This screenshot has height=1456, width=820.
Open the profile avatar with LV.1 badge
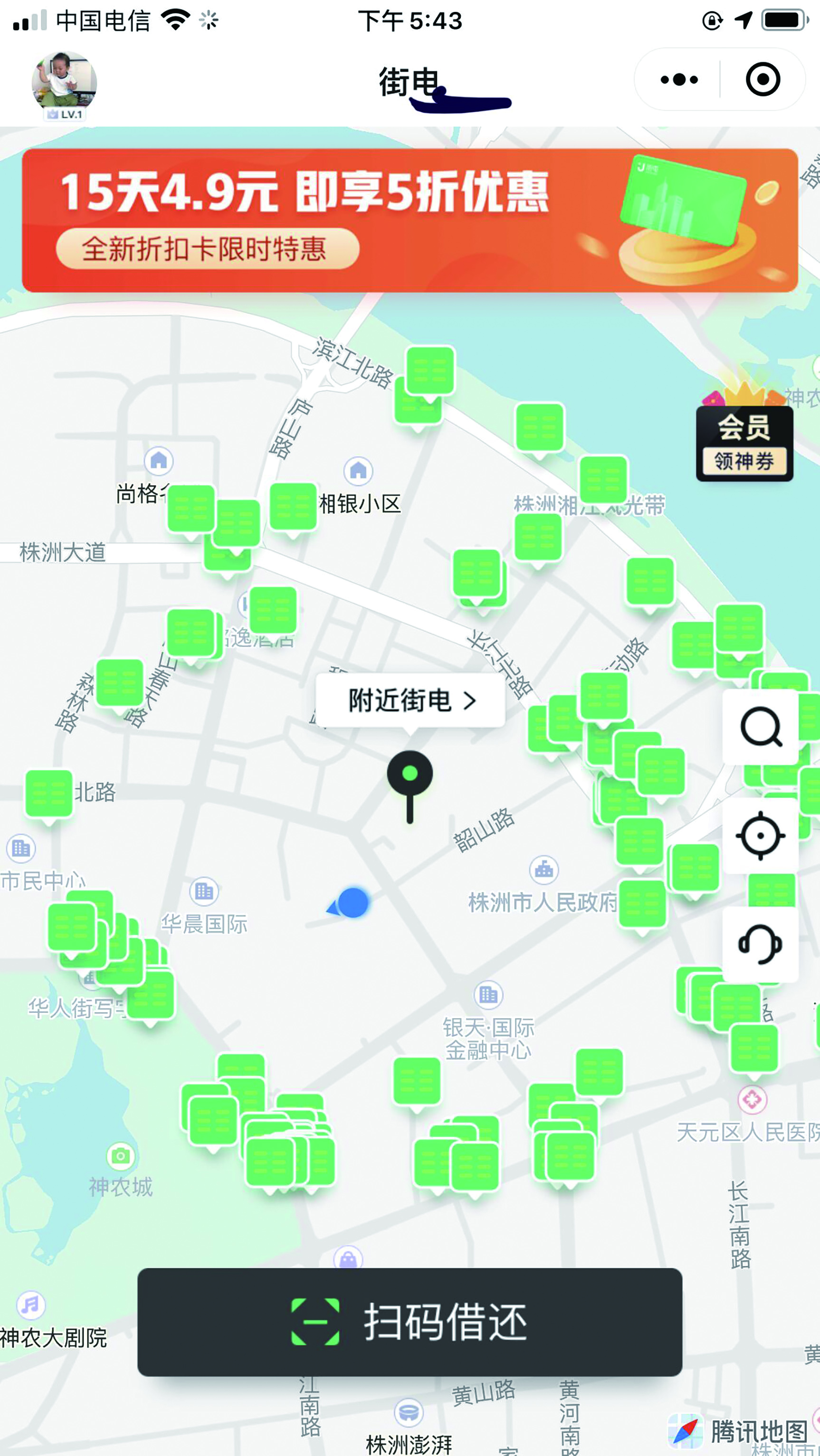(64, 84)
